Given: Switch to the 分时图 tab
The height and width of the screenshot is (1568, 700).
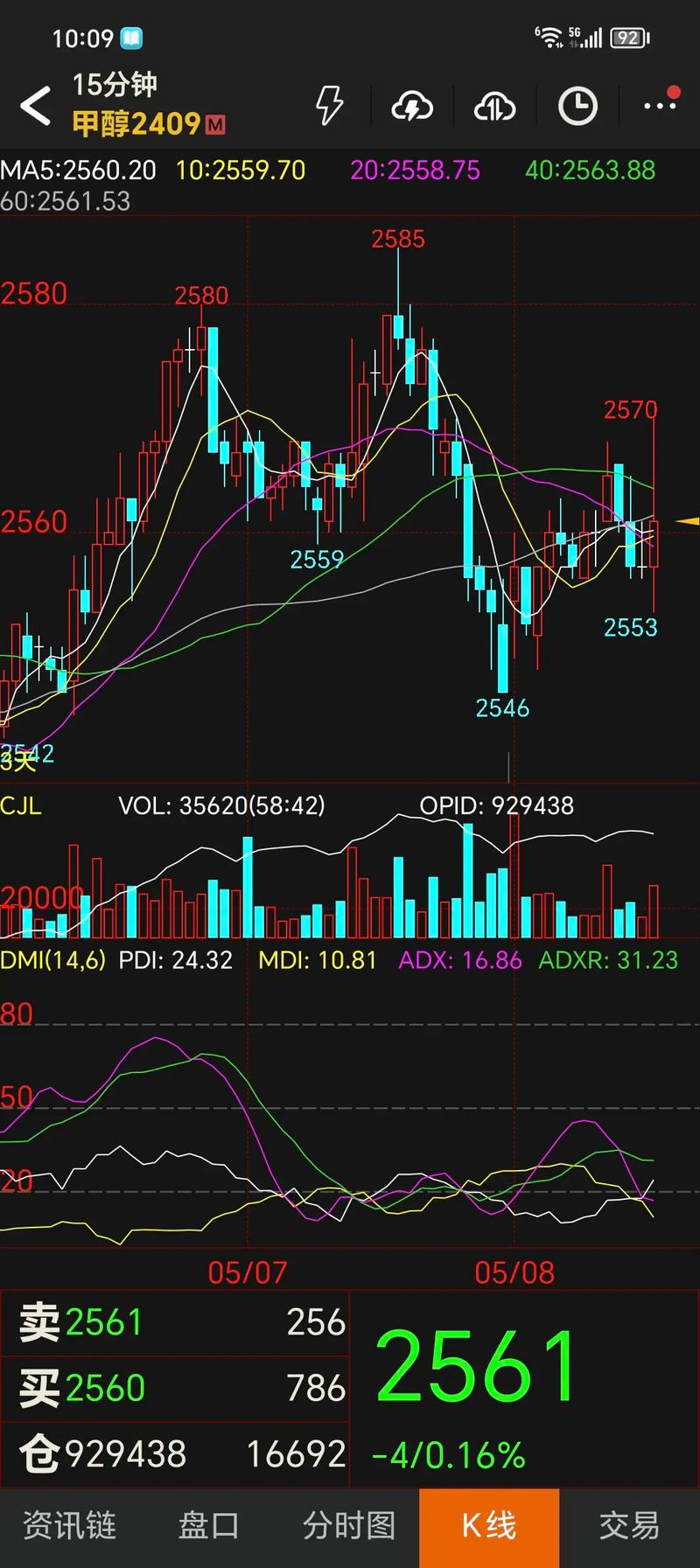Looking at the screenshot, I should pos(349,1526).
